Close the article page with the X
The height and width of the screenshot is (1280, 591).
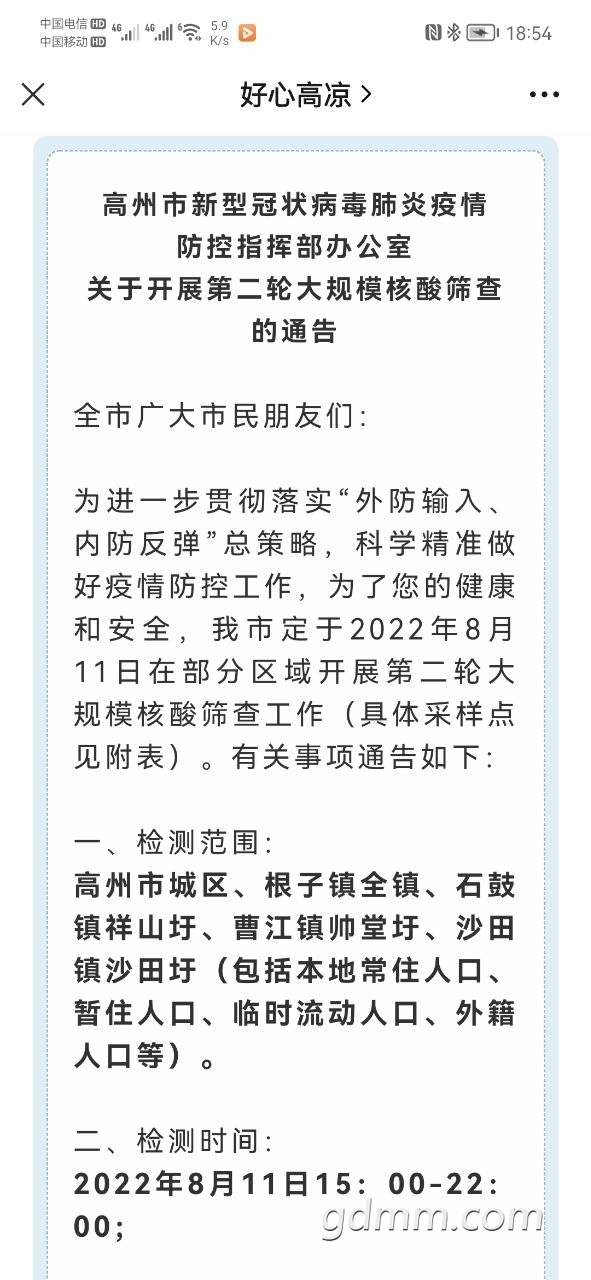click(33, 95)
